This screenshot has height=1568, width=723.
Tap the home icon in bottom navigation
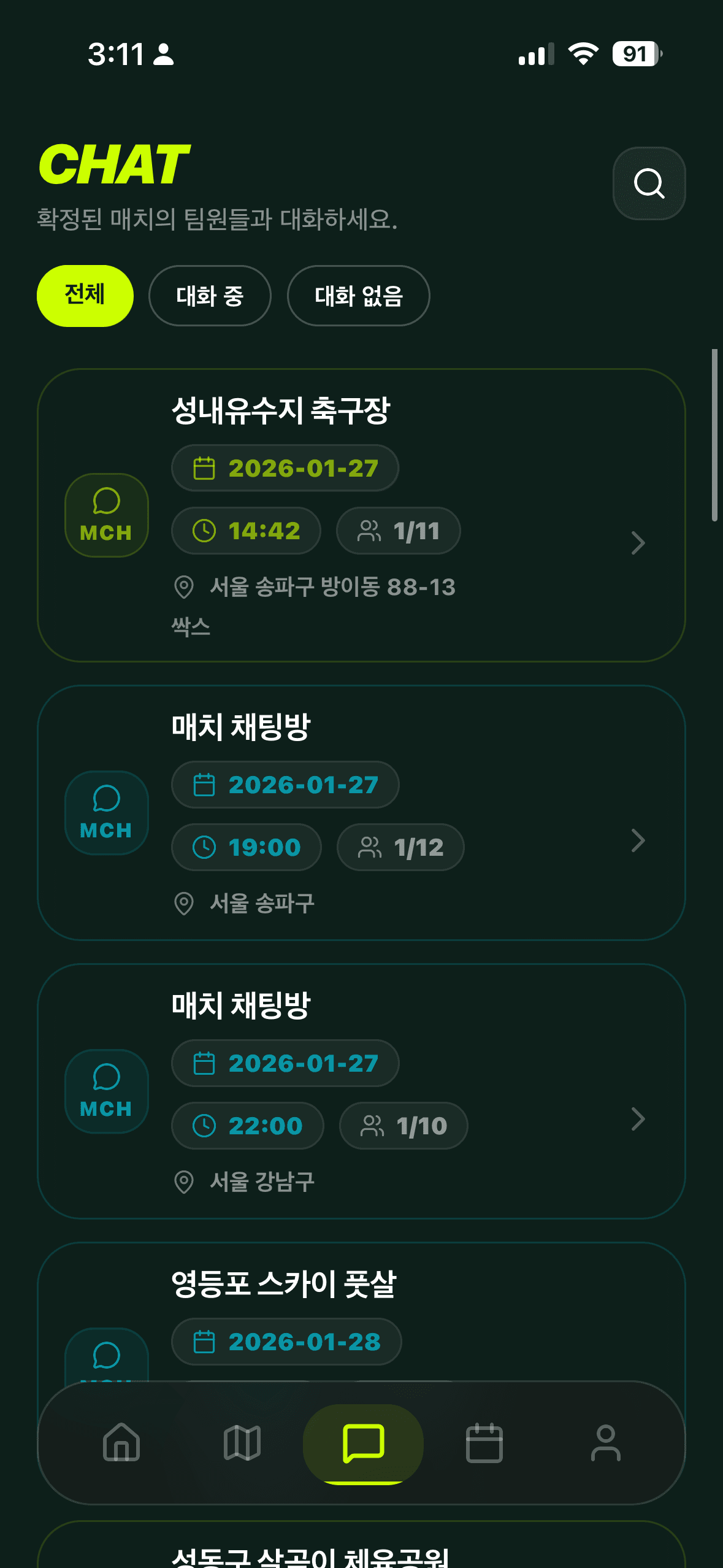pyautogui.click(x=120, y=1443)
